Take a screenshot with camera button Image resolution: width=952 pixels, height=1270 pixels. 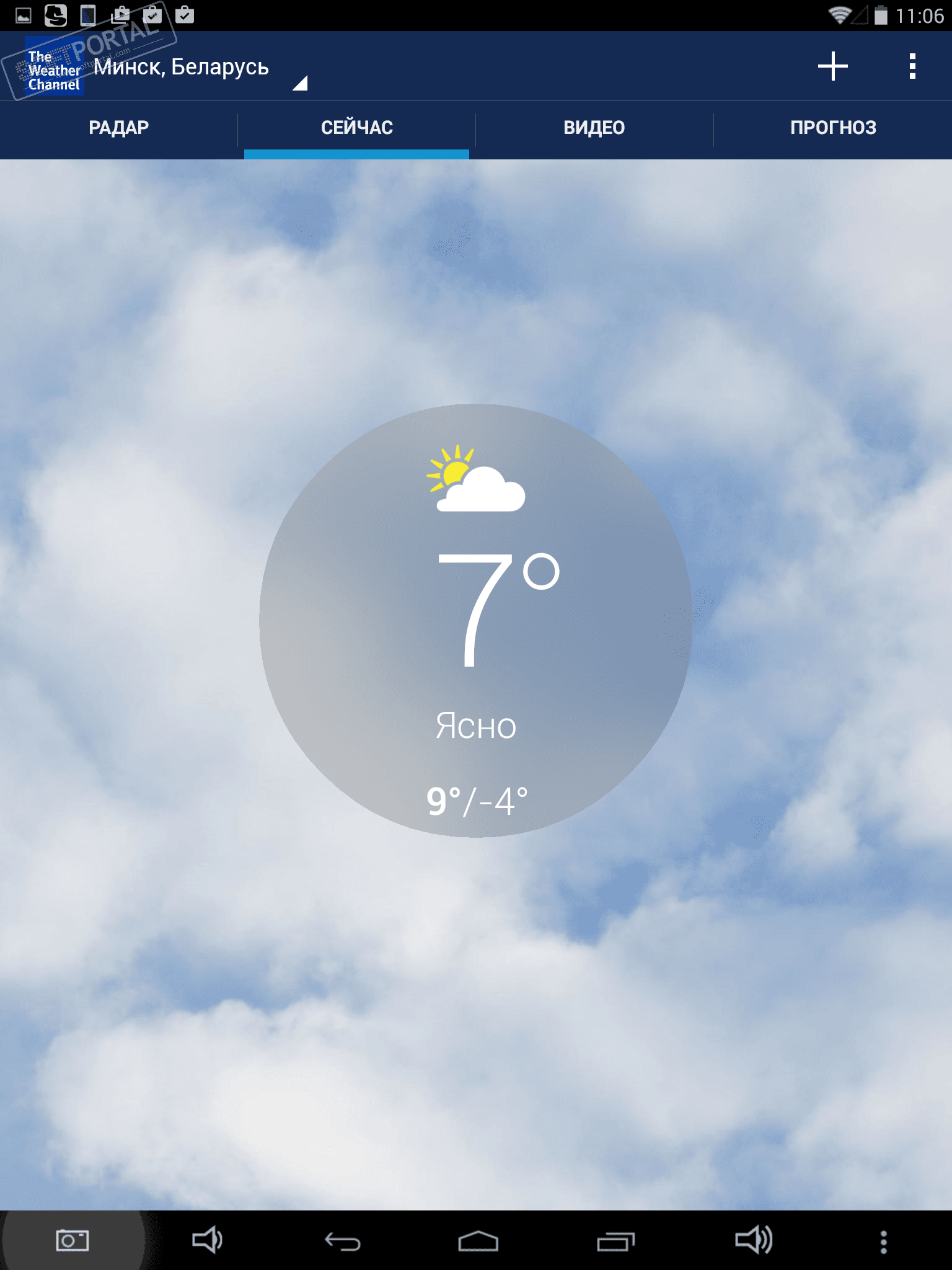tap(73, 1240)
